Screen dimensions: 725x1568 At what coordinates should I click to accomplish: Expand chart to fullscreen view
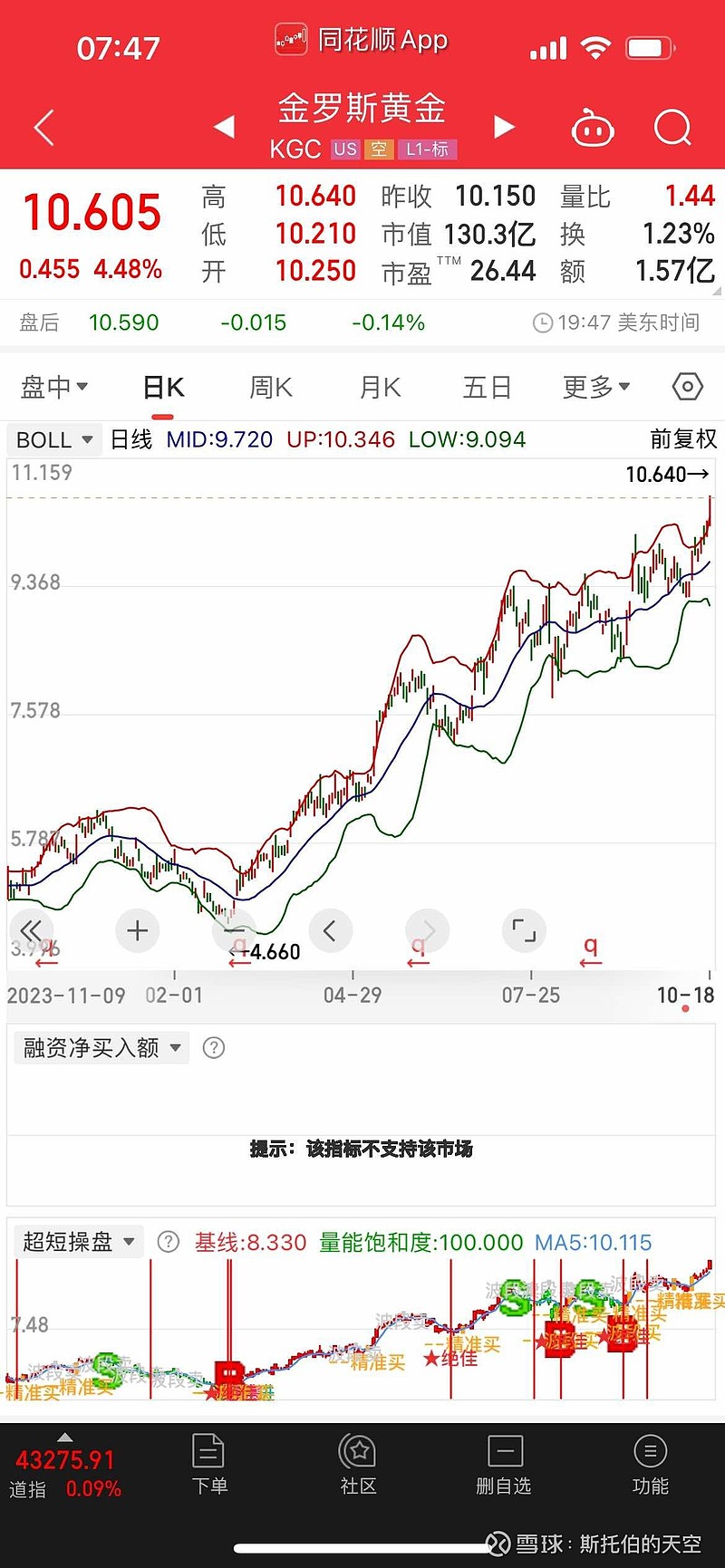tap(525, 930)
